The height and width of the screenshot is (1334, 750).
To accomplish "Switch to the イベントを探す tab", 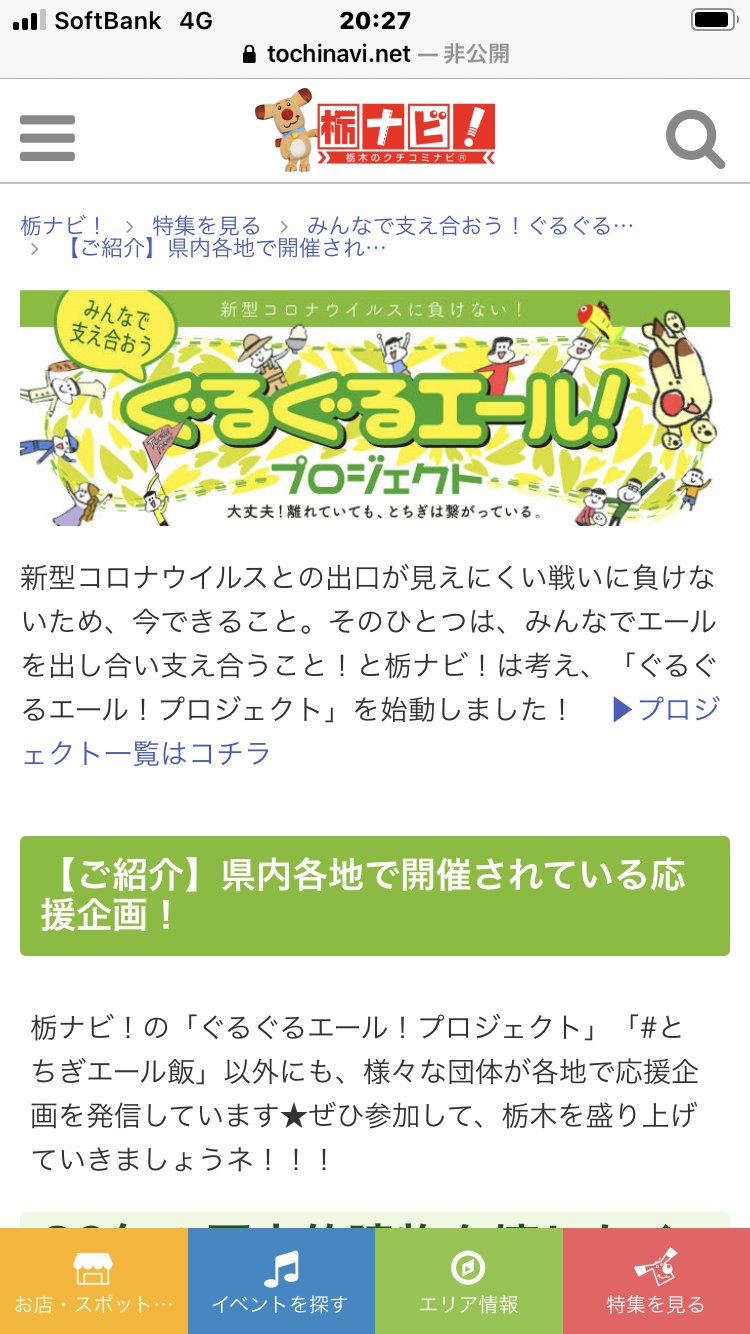I will coord(281,1281).
